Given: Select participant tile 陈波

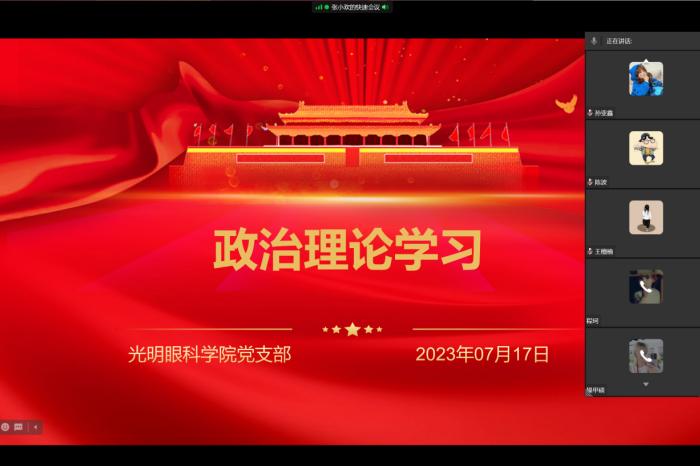Looking at the screenshot, I should tap(645, 148).
